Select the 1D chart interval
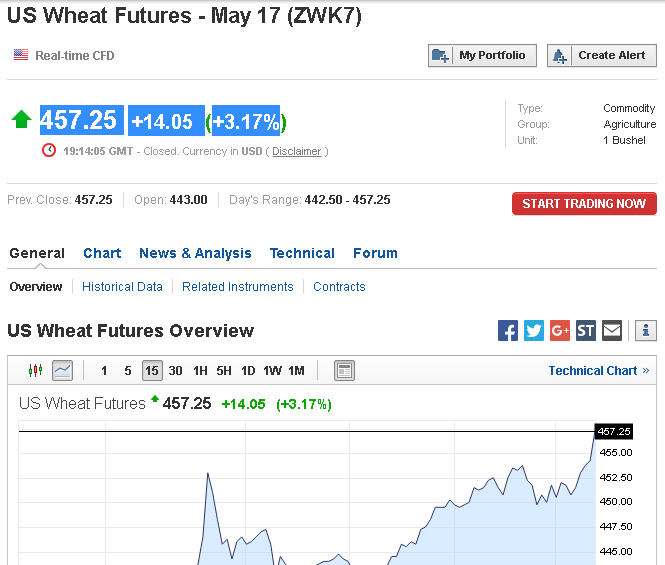Viewport: 665px width, 565px height. [248, 371]
